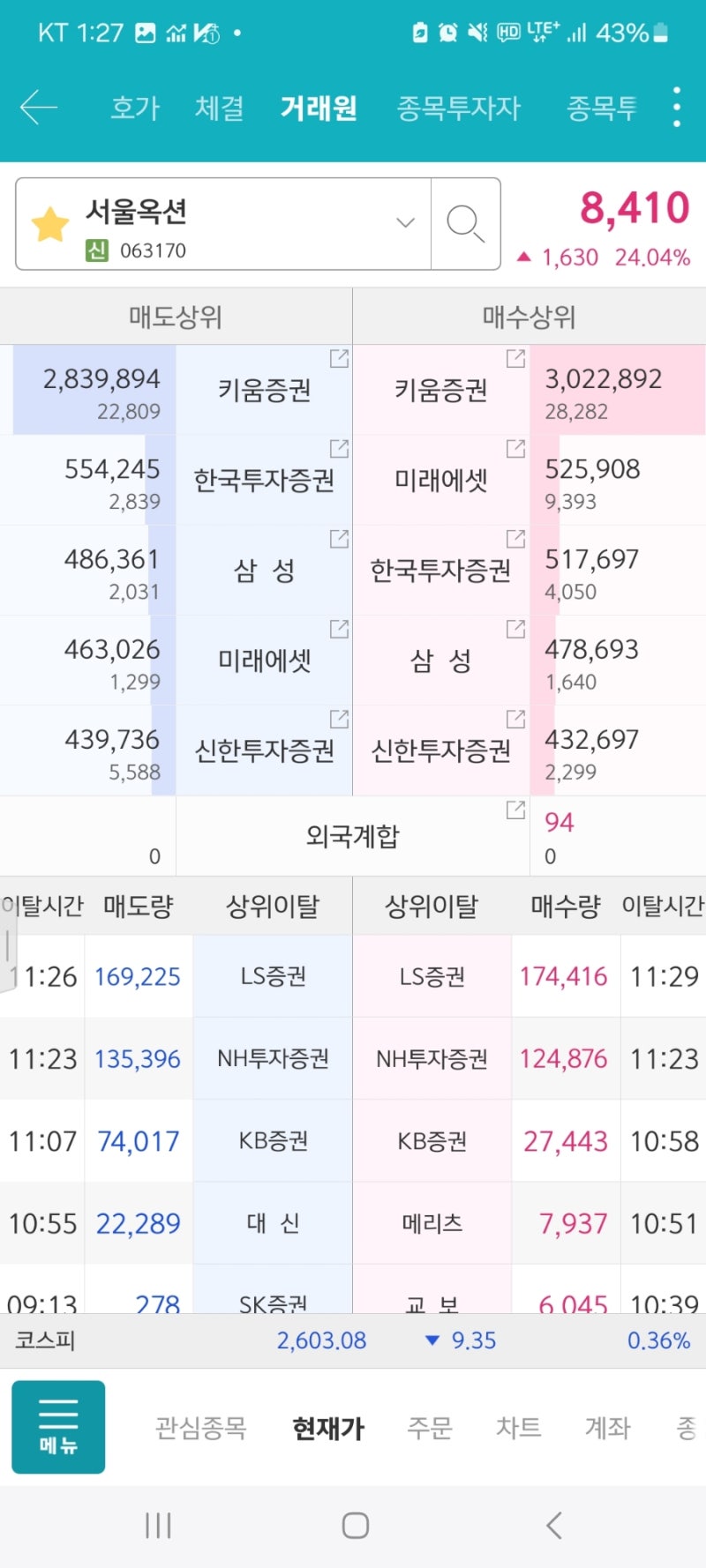
Task: Select 주문 in the bottom navigation
Action: [431, 1429]
